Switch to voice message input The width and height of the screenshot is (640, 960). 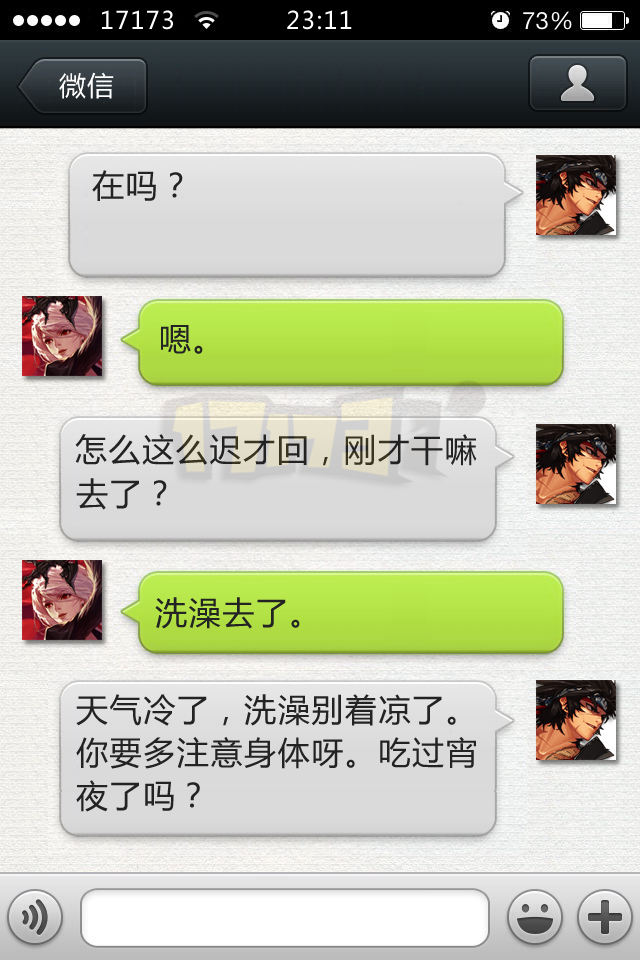coord(35,917)
